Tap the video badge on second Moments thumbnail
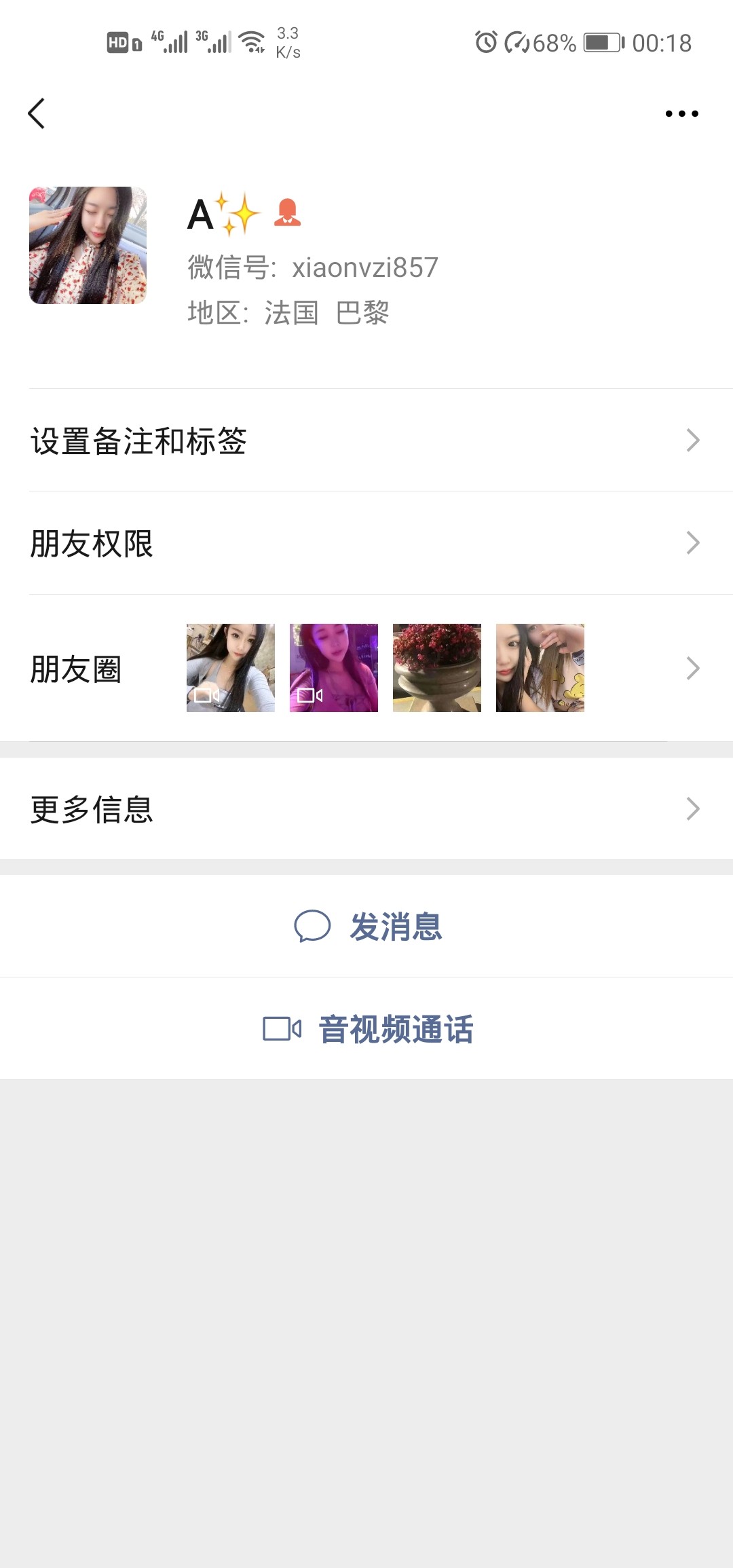 [x=309, y=696]
